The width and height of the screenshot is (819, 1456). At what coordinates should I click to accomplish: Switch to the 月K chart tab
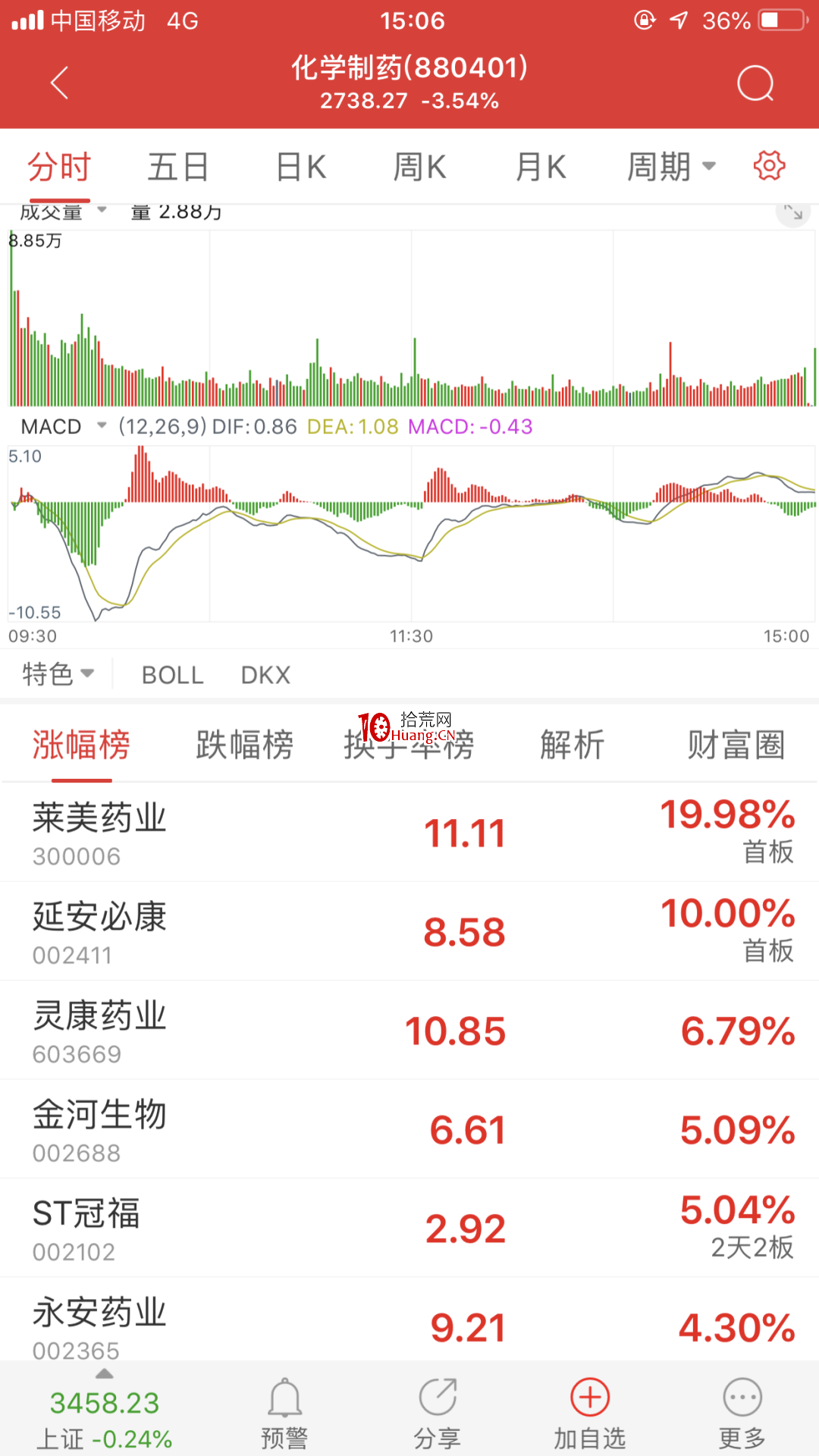click(540, 167)
